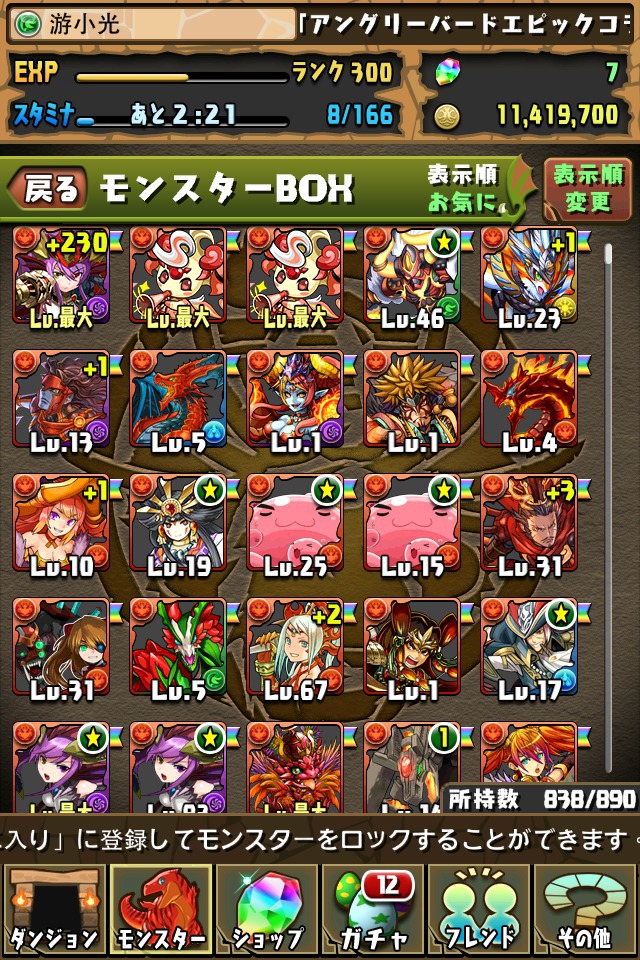The height and width of the screenshot is (960, 640).
Task: Select the Lv.23 dragon monster
Action: [529, 278]
